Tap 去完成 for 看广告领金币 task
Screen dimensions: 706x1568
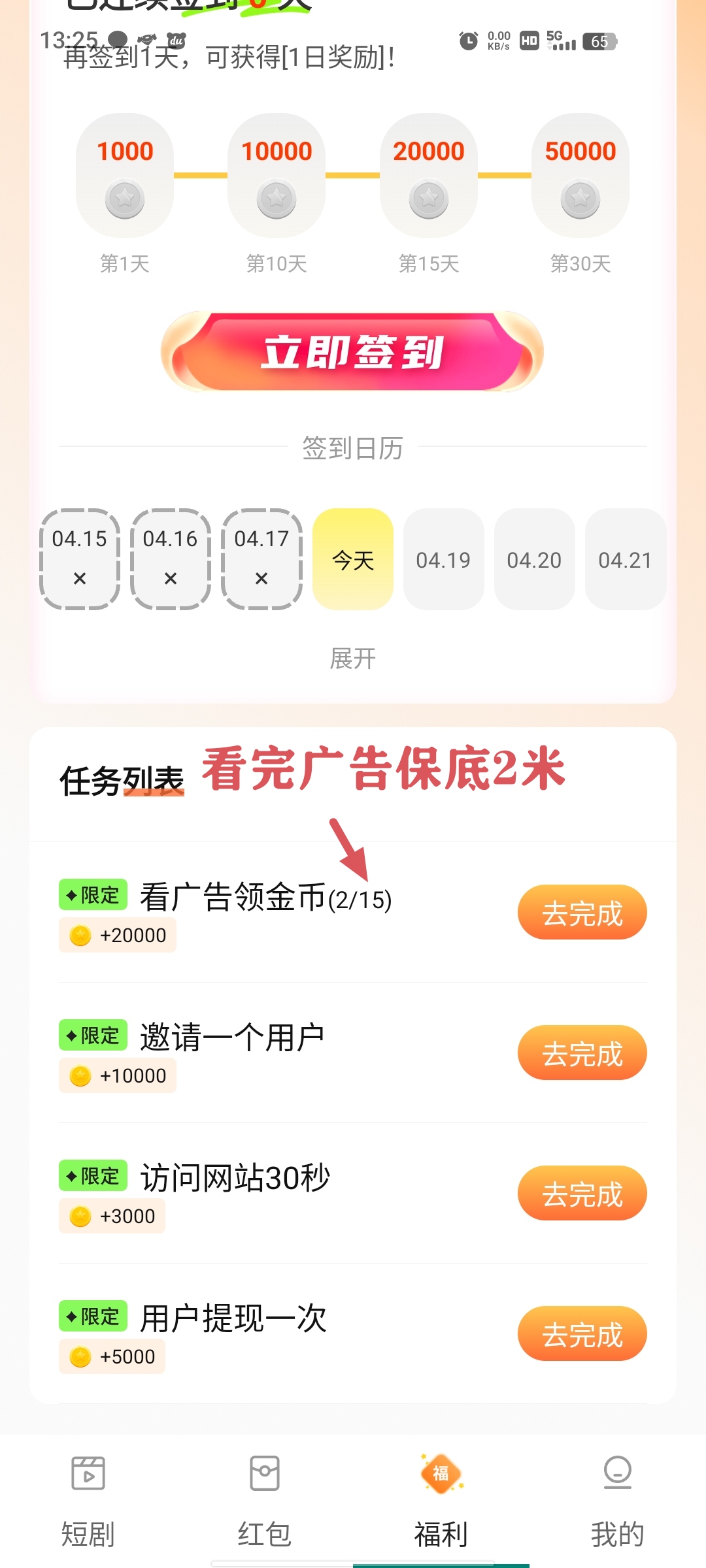(x=582, y=913)
